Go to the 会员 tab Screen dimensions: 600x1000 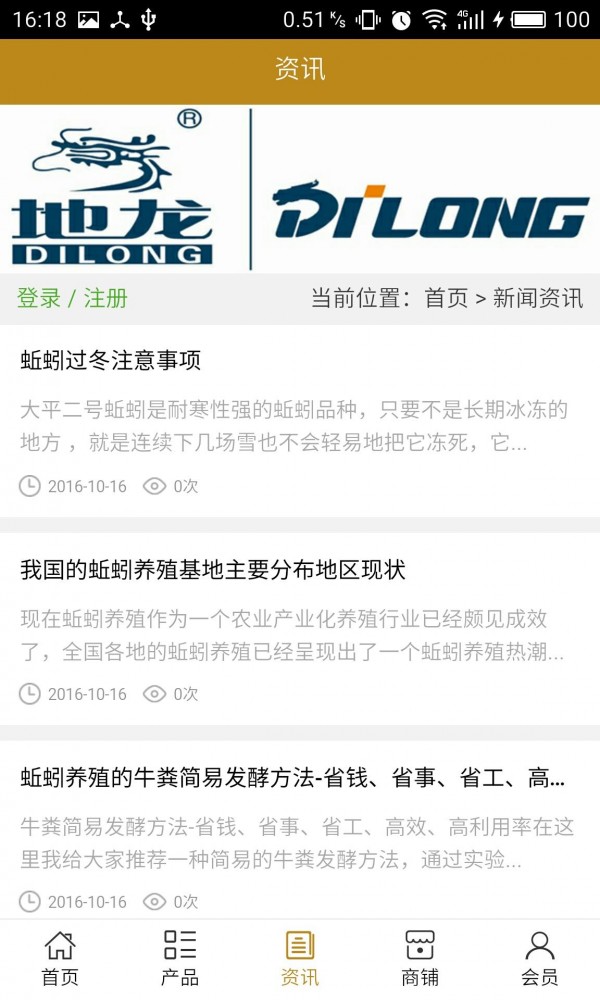pyautogui.click(x=540, y=958)
